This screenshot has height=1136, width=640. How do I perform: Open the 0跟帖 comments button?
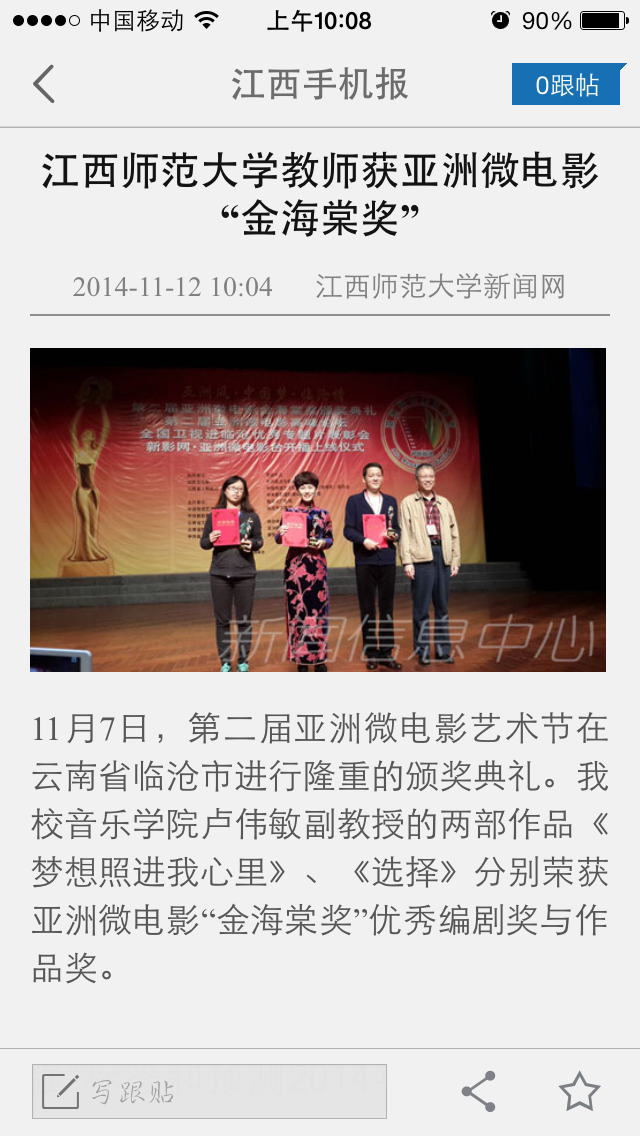[566, 85]
